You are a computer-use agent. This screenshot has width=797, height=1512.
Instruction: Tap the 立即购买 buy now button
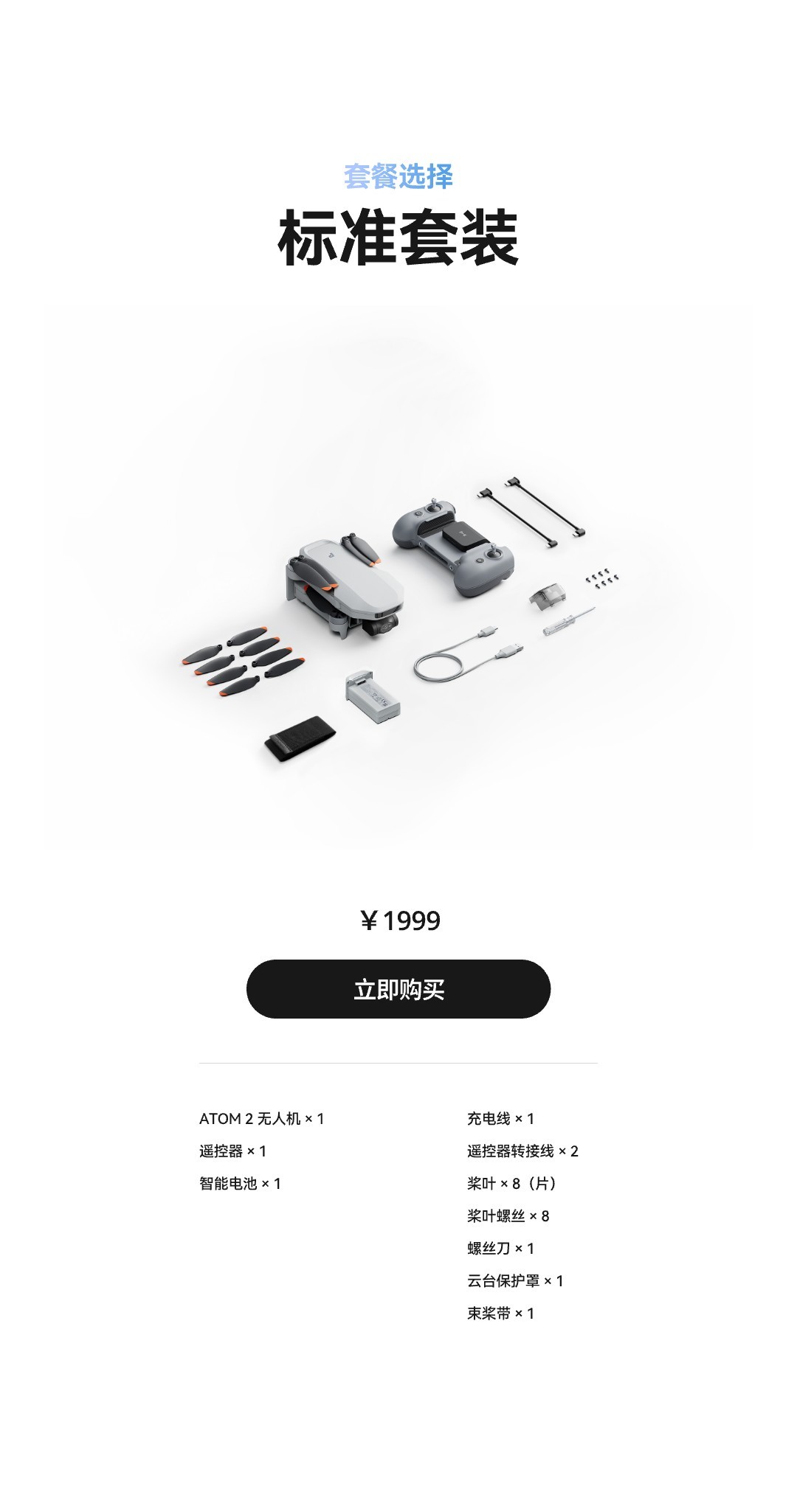[x=398, y=989]
